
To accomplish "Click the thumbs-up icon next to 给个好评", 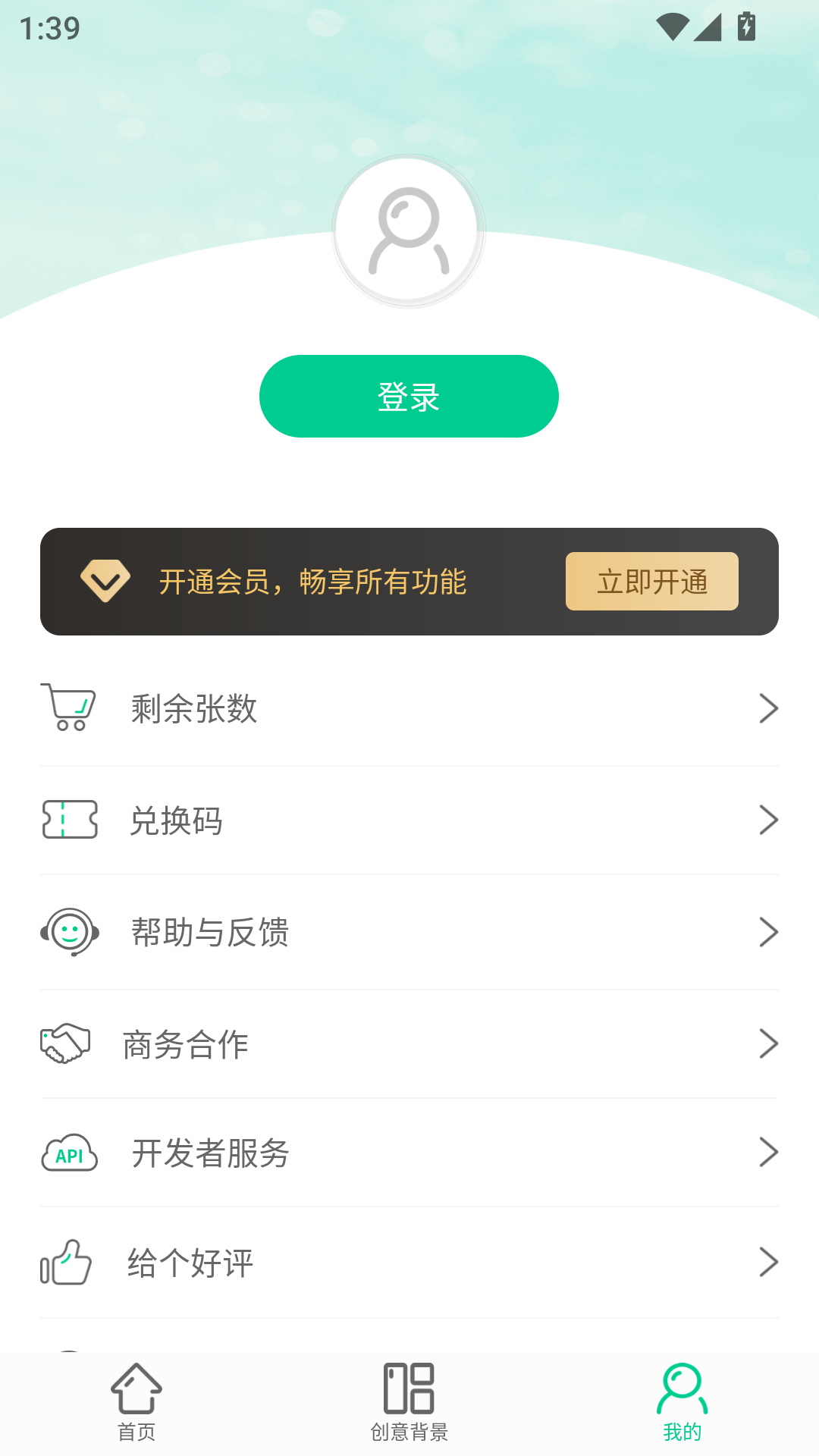I will (66, 1263).
